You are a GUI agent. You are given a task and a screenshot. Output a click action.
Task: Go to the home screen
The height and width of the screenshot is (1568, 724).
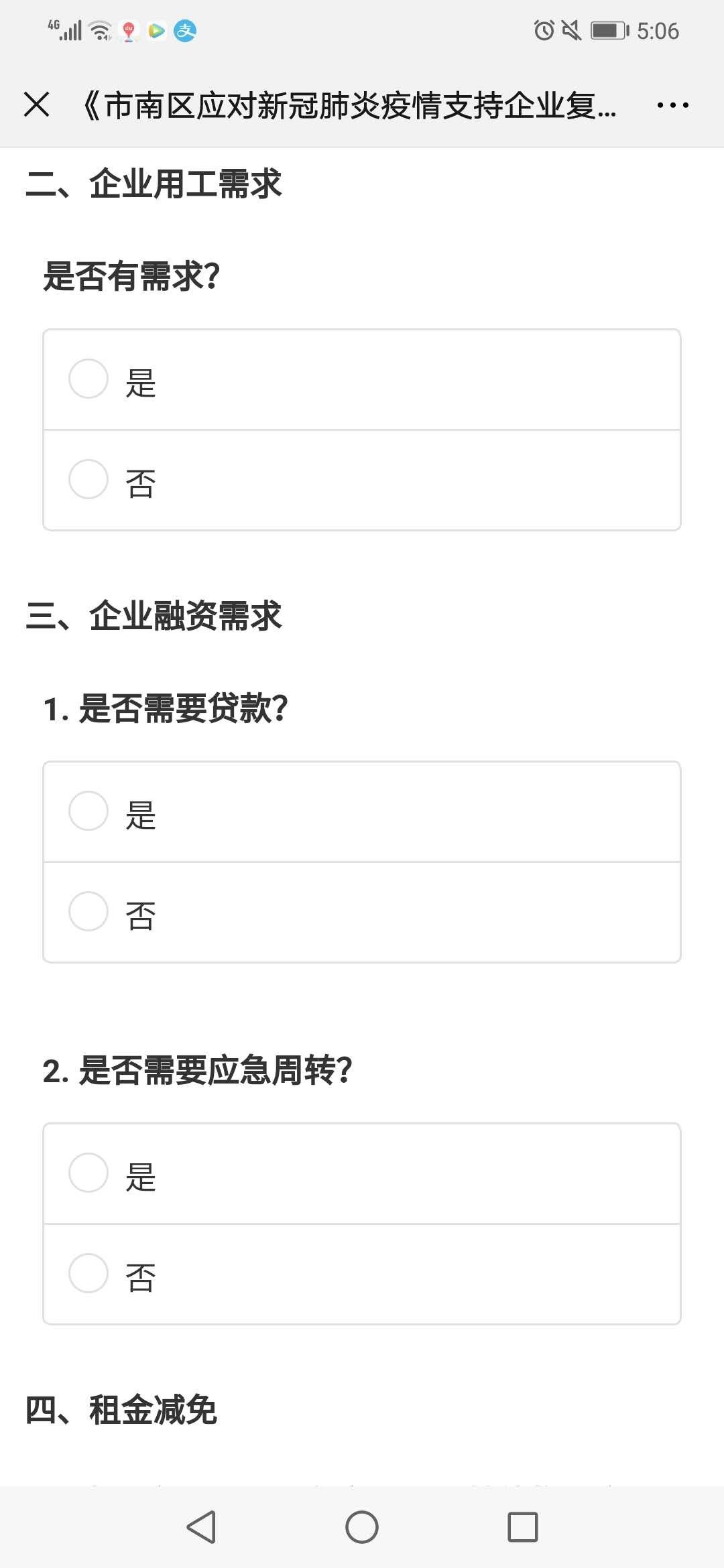coord(362,1527)
